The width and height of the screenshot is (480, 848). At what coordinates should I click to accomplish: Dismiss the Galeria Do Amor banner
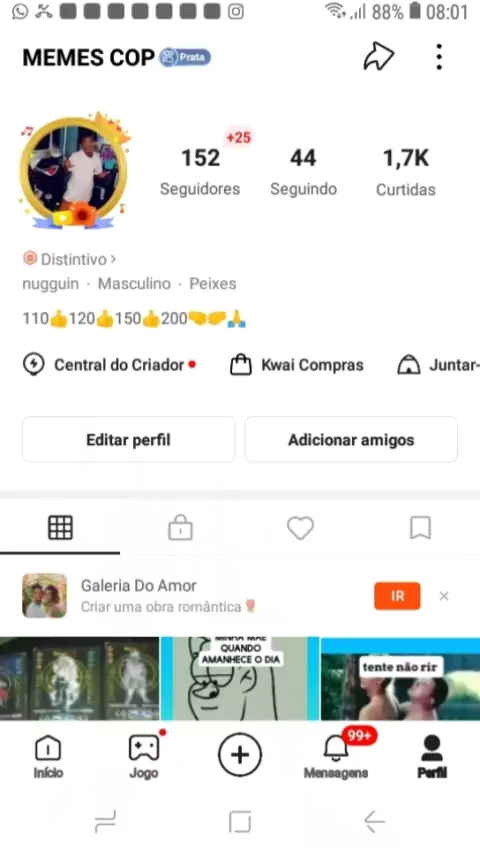click(444, 596)
